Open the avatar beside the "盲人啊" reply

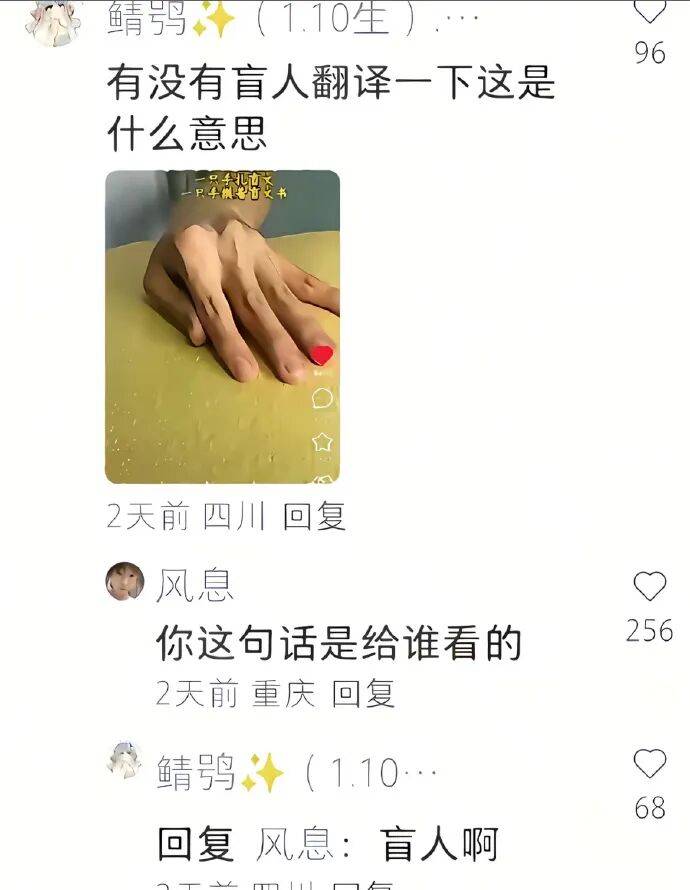pyautogui.click(x=125, y=760)
